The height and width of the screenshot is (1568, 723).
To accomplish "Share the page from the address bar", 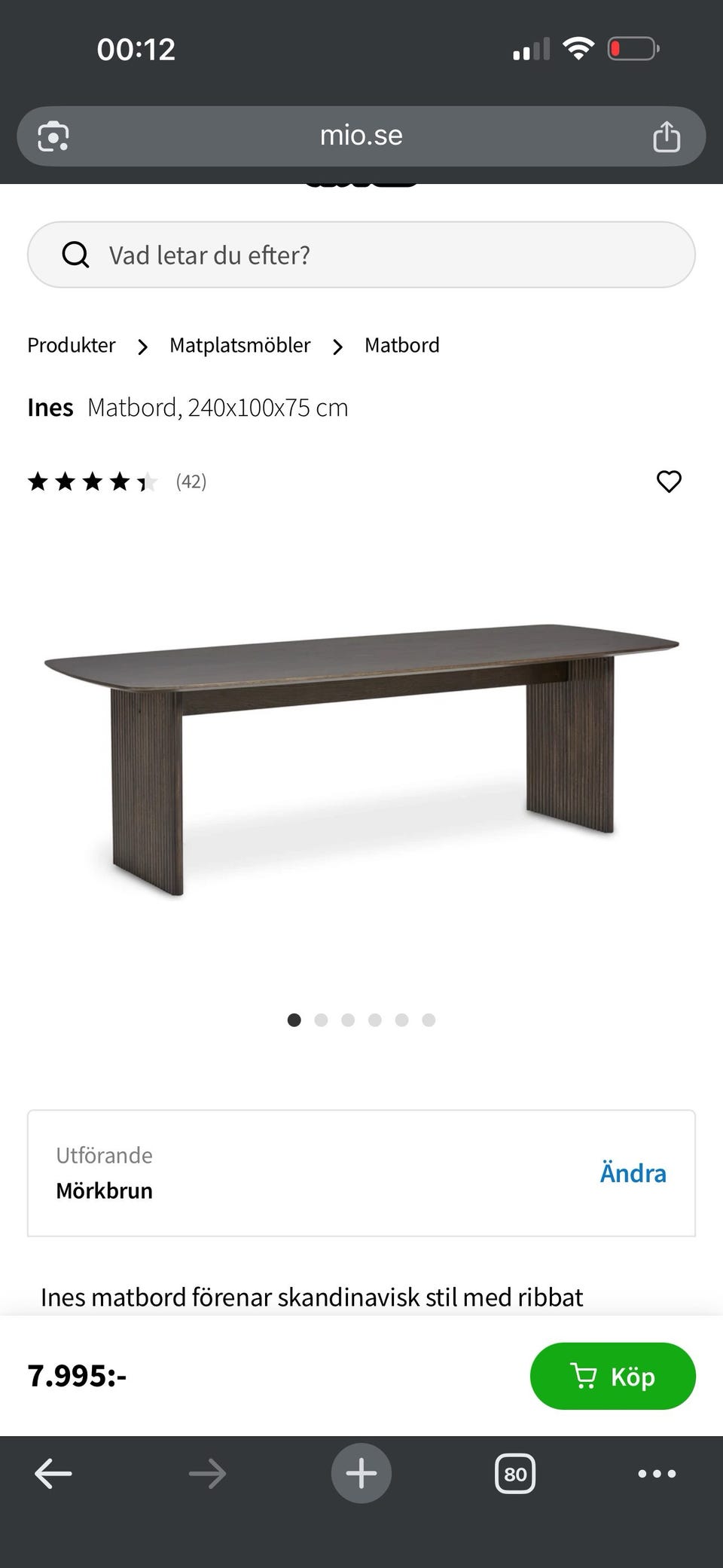I will coord(667,136).
